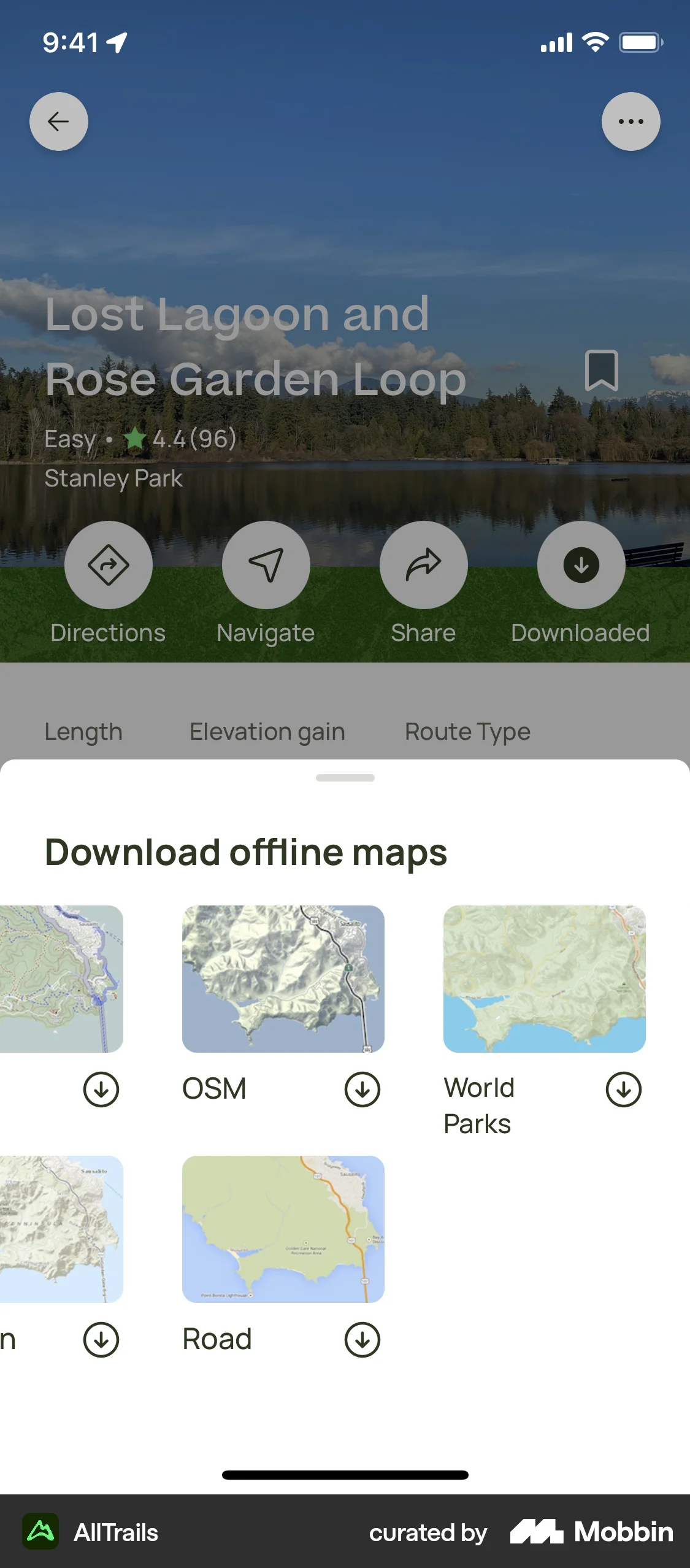Tap the back arrow
690x1568 pixels.
[58, 121]
